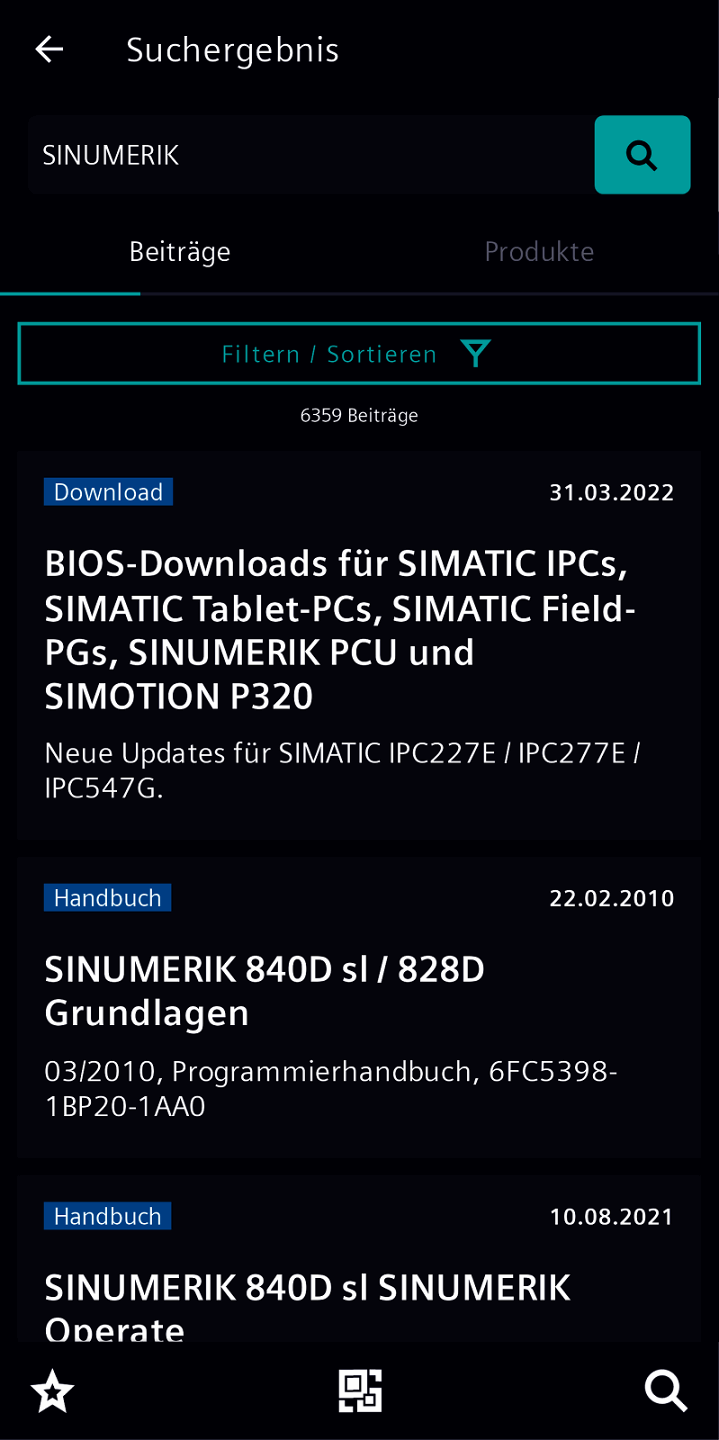The width and height of the screenshot is (719, 1440).
Task: Run the search with the teal magnifier button
Action: (642, 155)
